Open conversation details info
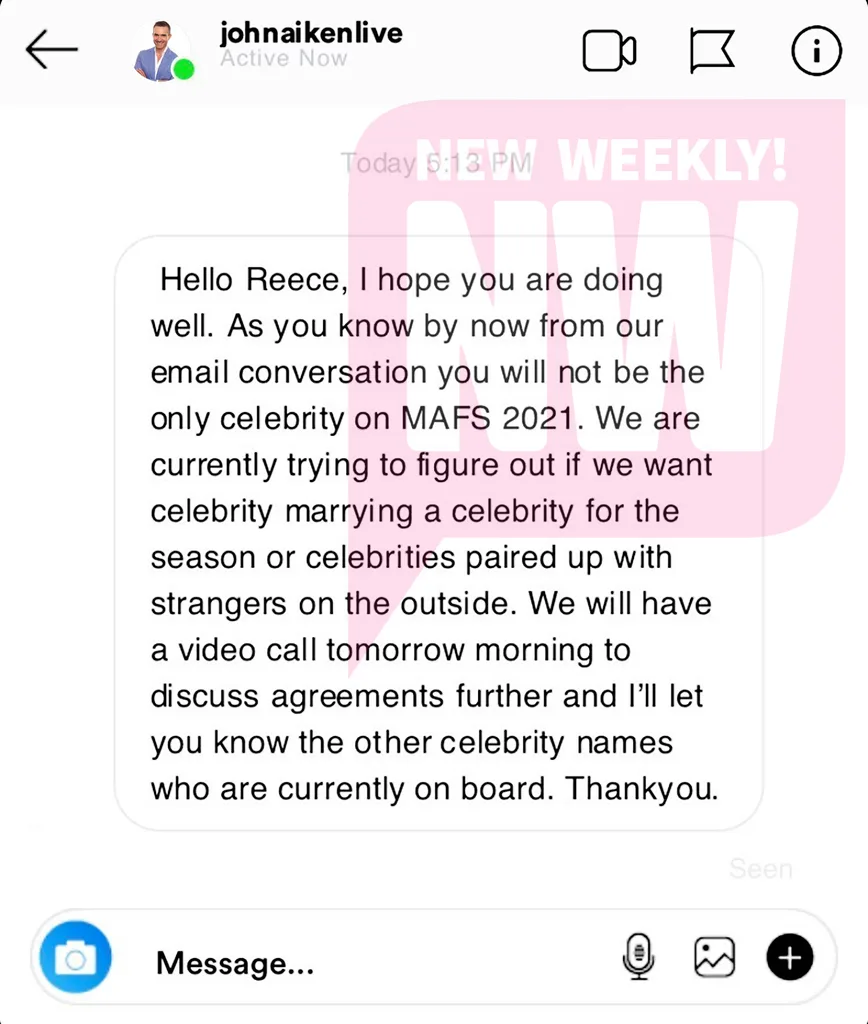The width and height of the screenshot is (868, 1024). (x=816, y=51)
